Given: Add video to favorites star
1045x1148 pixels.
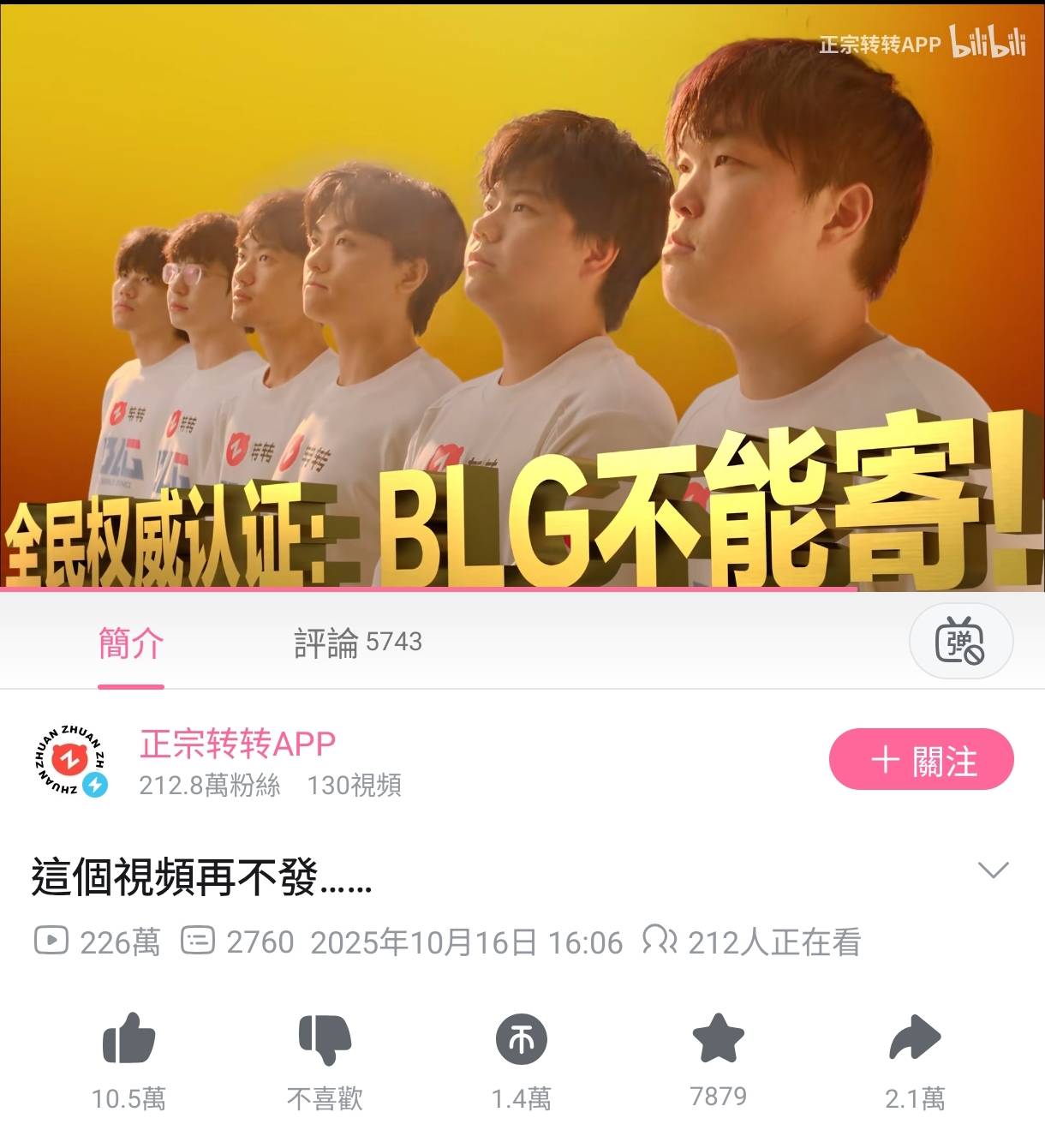Looking at the screenshot, I should point(718,1037).
